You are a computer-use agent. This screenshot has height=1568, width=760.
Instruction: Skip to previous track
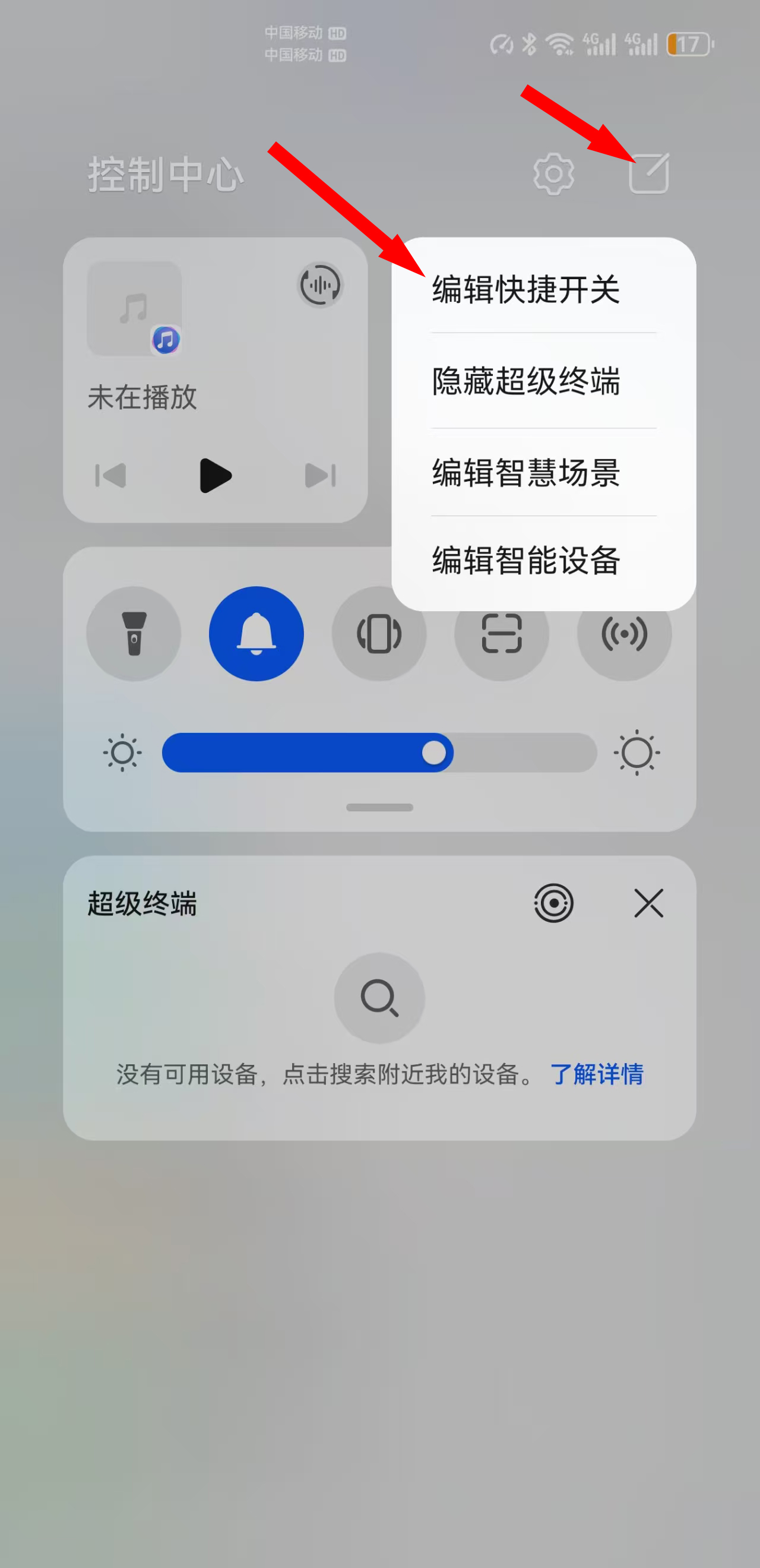click(x=111, y=475)
